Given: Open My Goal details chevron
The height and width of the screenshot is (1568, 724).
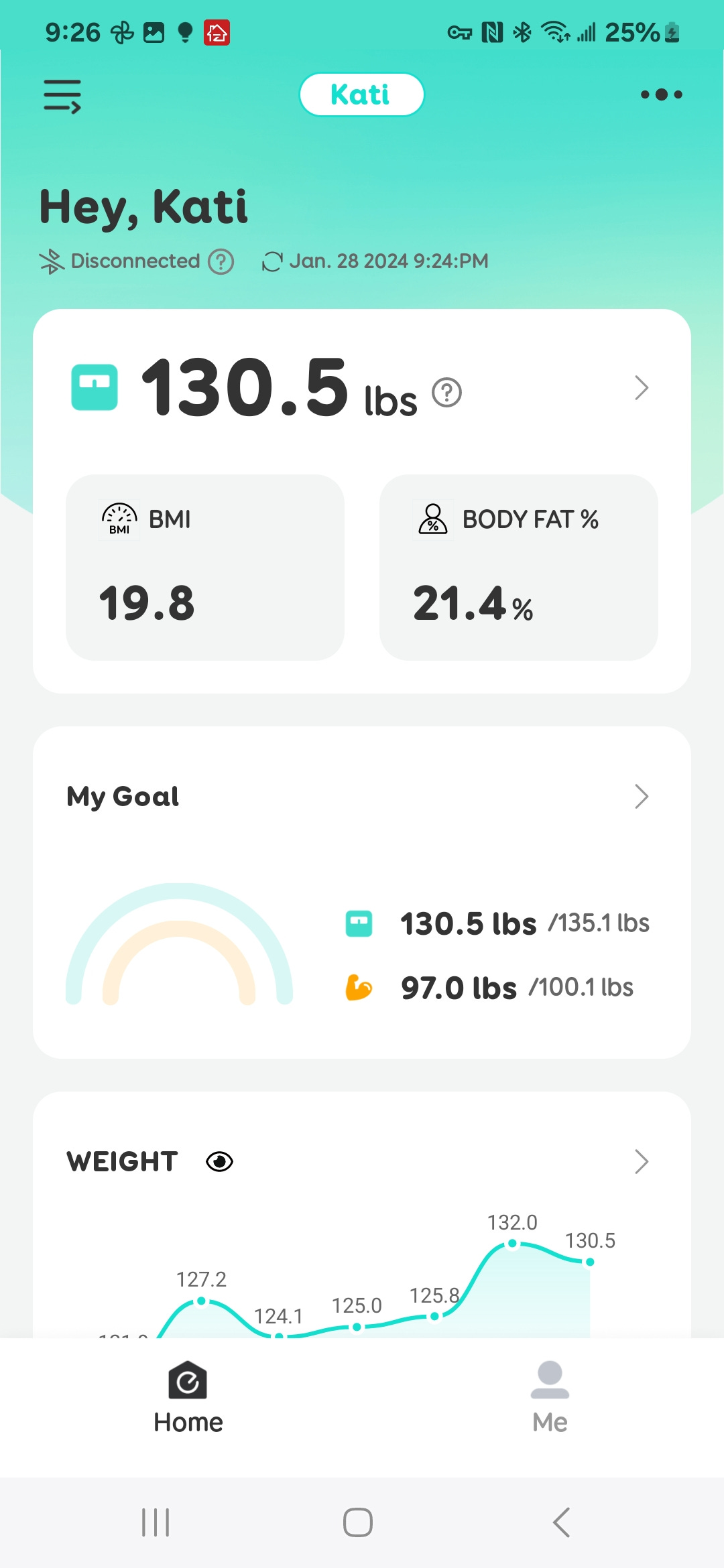Looking at the screenshot, I should click(x=642, y=797).
